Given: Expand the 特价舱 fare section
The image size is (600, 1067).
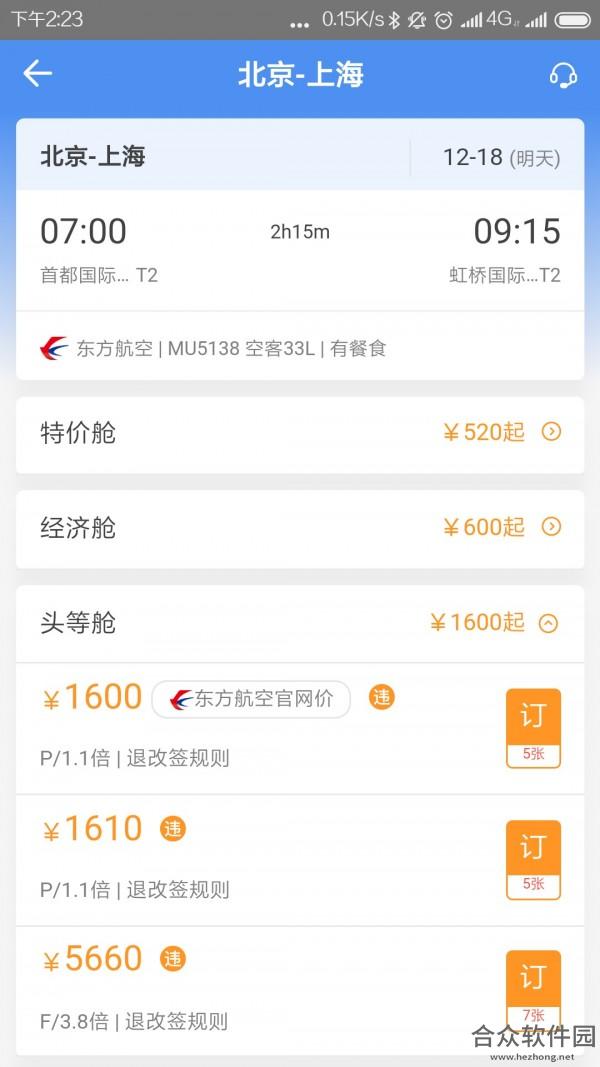Looking at the screenshot, I should 300,434.
